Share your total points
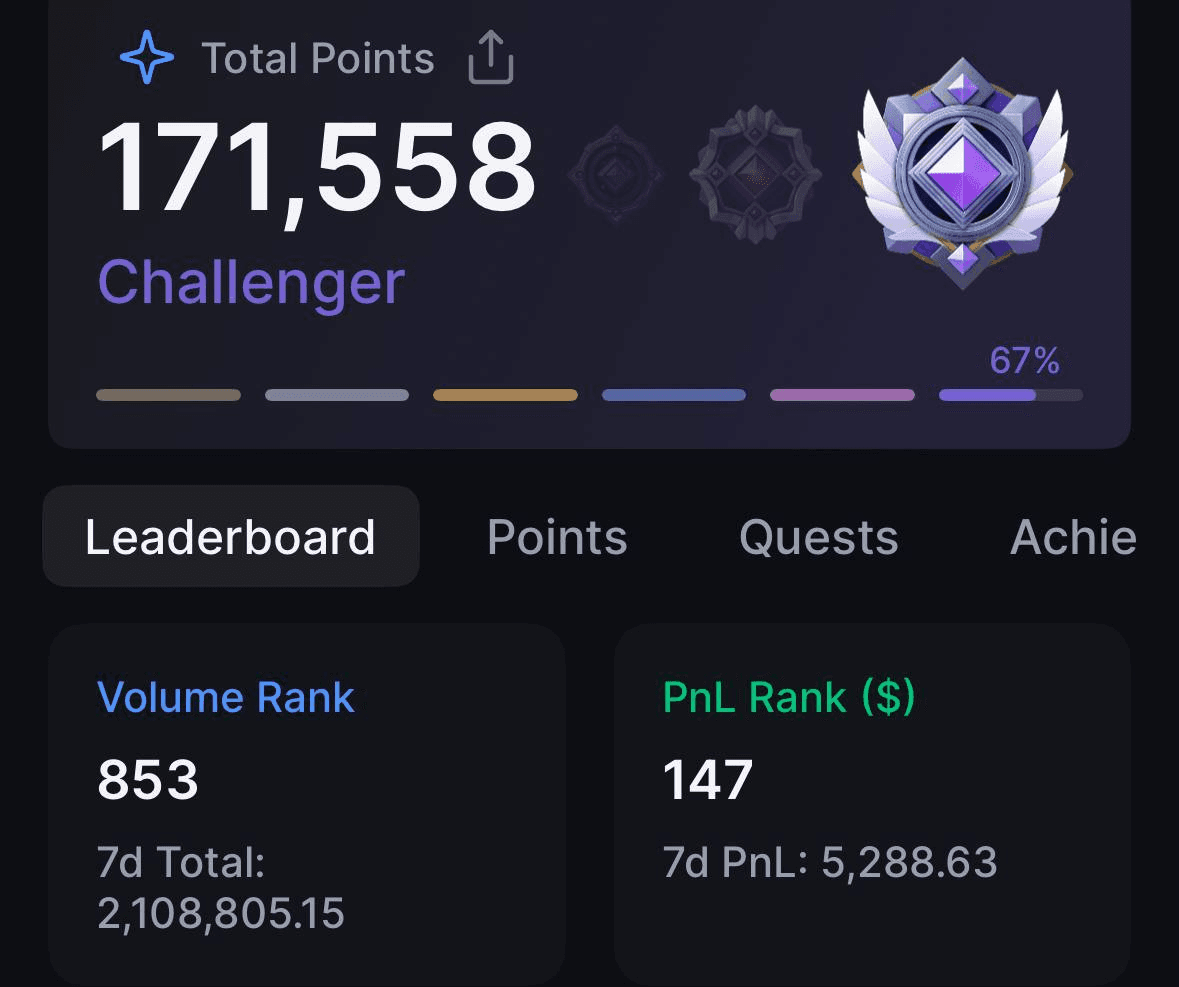Viewport: 1179px width, 987px height. coord(491,59)
